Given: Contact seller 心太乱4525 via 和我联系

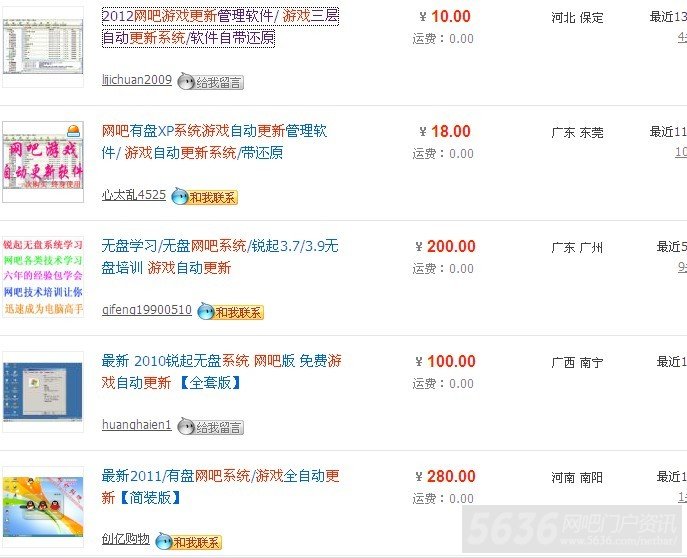Looking at the screenshot, I should 205,197.
